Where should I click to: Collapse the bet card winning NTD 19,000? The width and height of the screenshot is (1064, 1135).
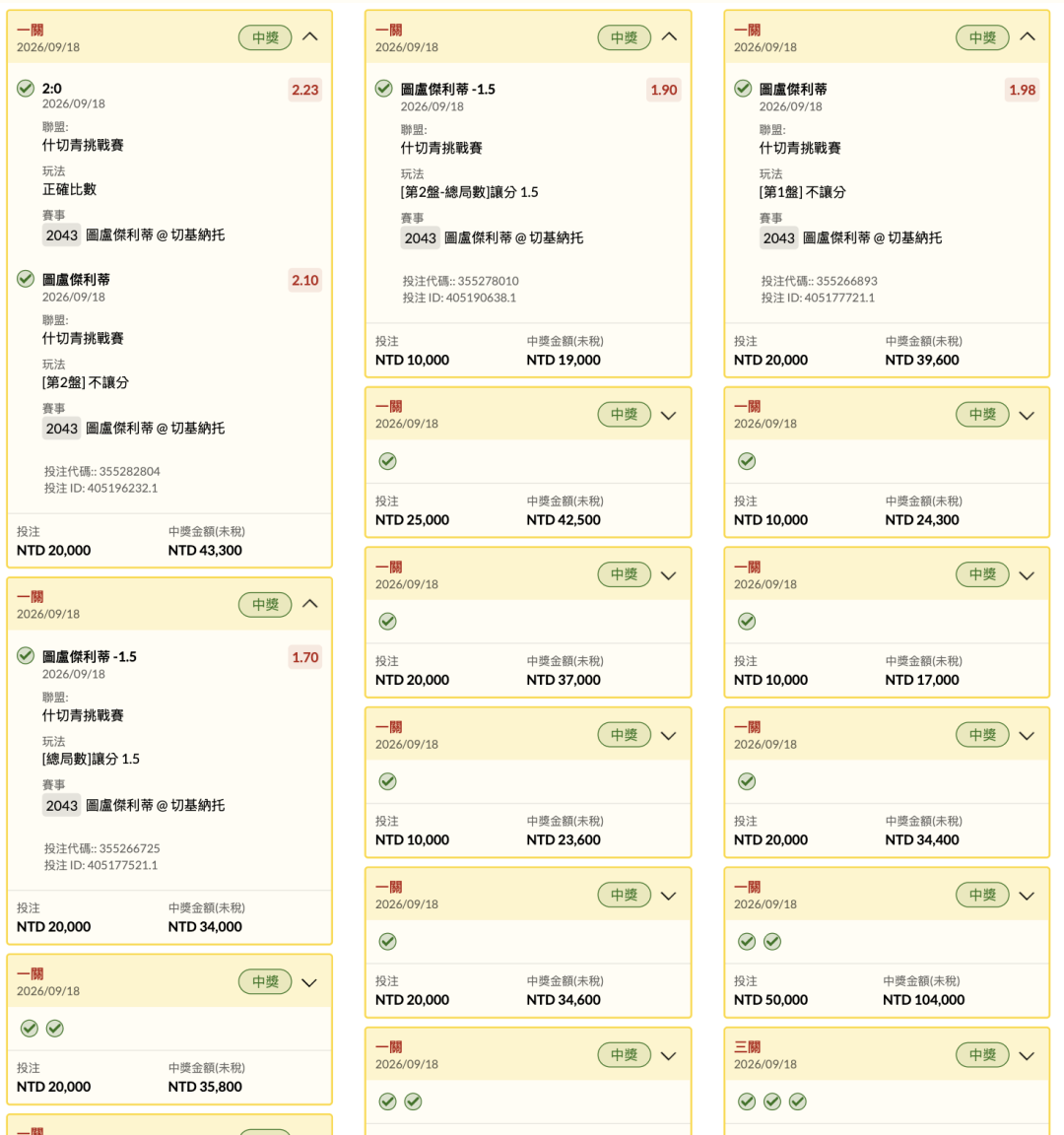pos(669,36)
